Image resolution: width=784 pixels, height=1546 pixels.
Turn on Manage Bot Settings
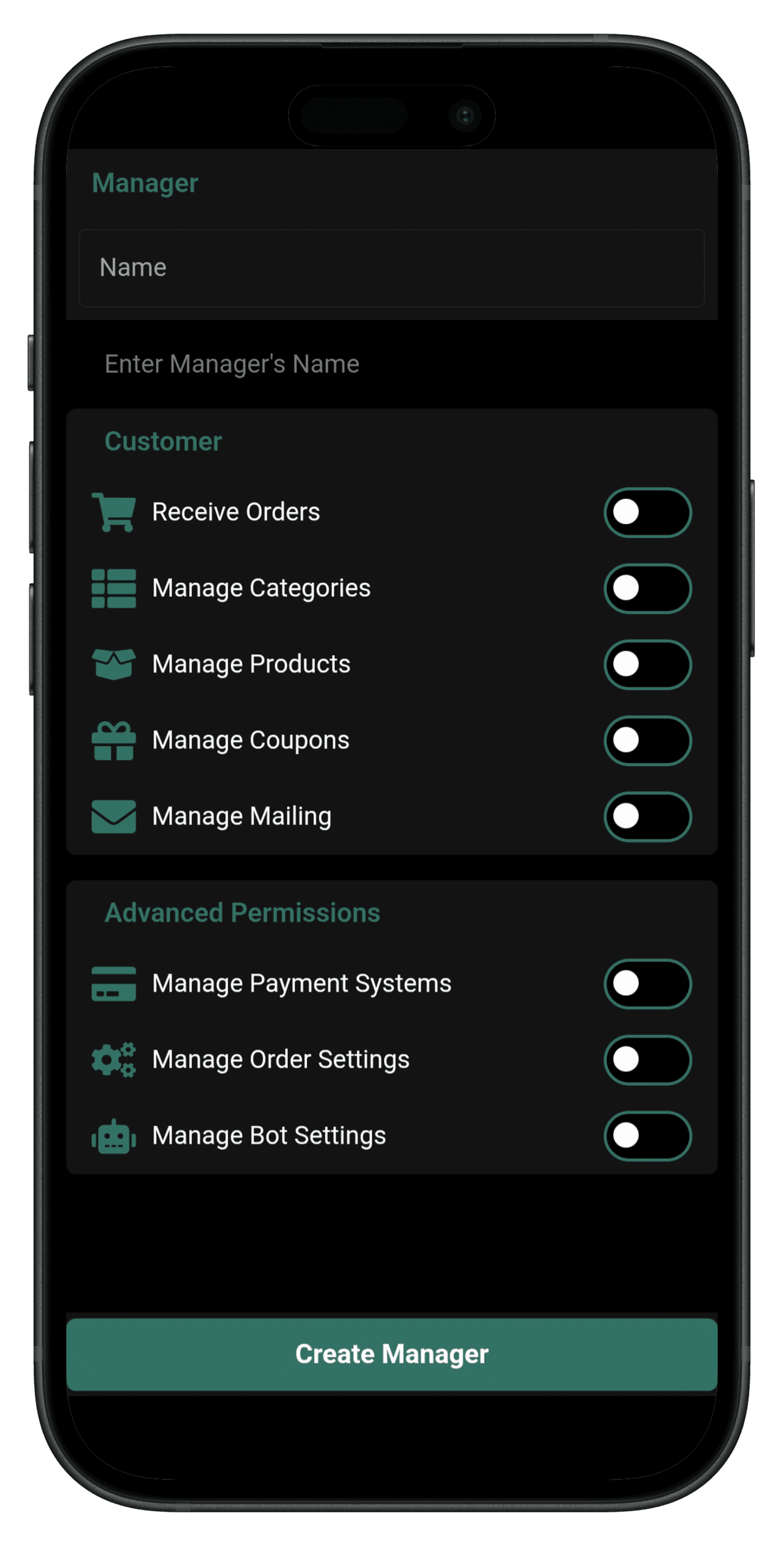pyautogui.click(x=647, y=1136)
